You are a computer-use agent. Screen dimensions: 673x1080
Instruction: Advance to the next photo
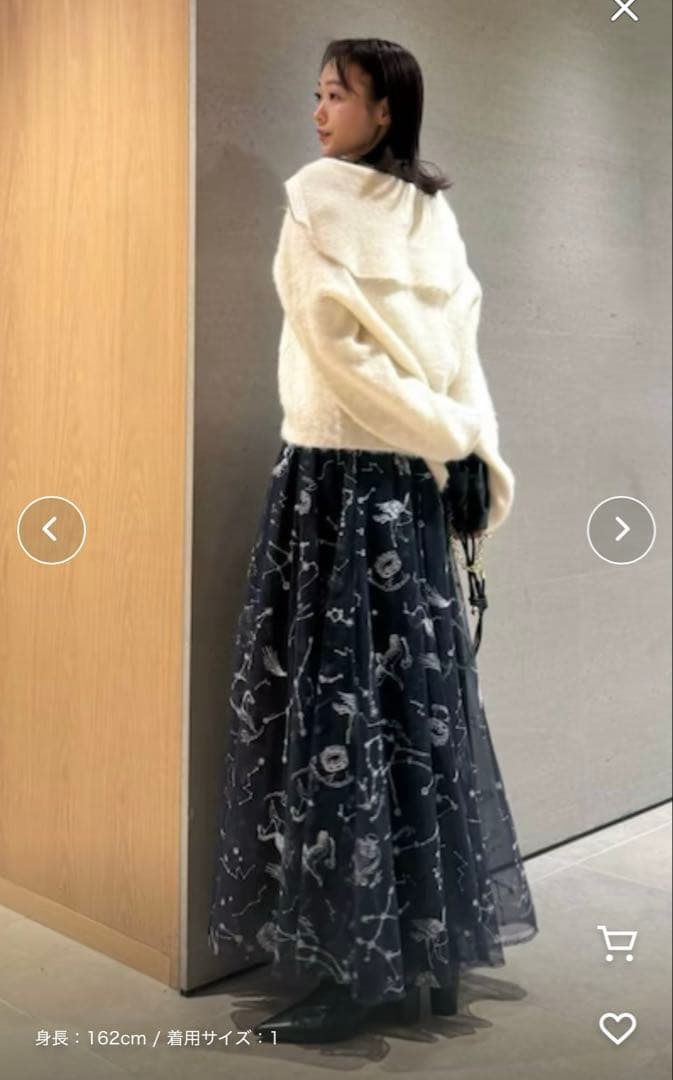click(621, 530)
